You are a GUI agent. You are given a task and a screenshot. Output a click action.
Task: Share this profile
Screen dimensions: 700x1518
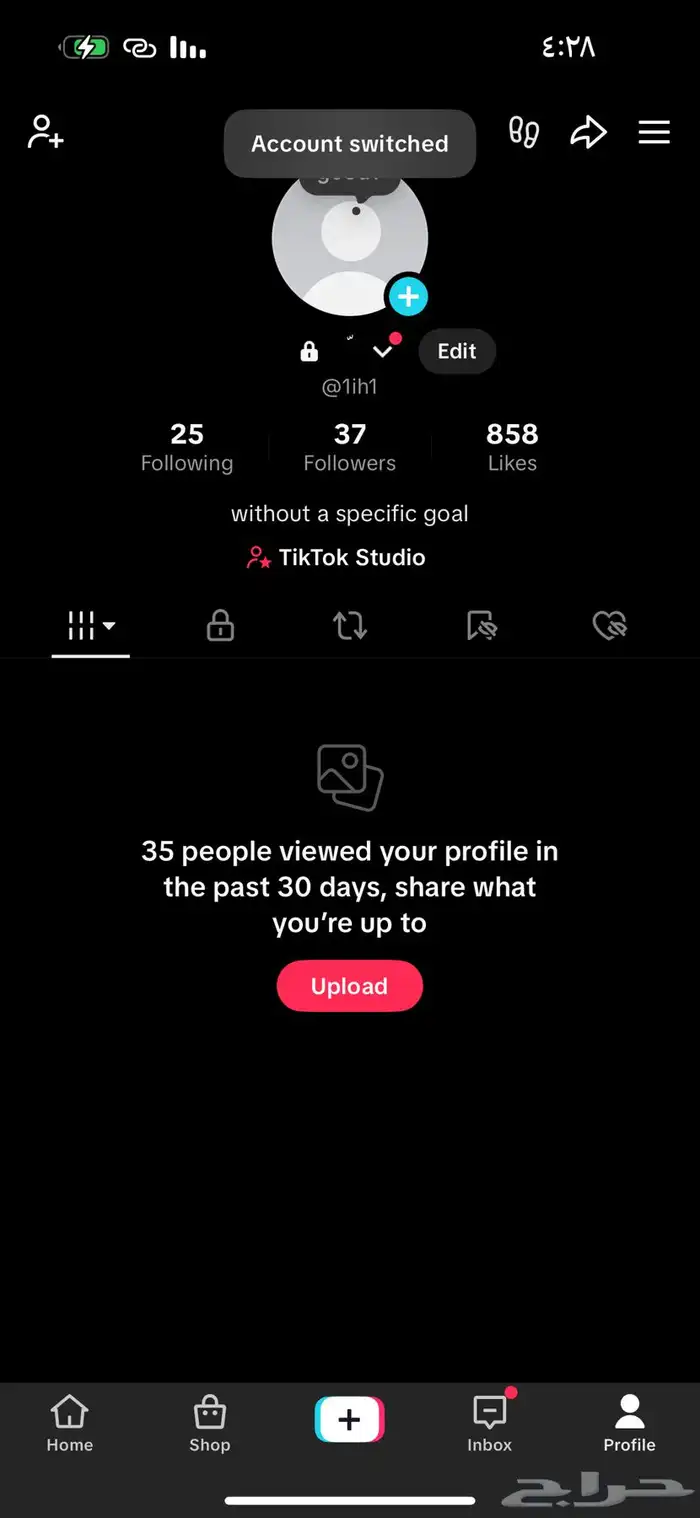pos(588,132)
